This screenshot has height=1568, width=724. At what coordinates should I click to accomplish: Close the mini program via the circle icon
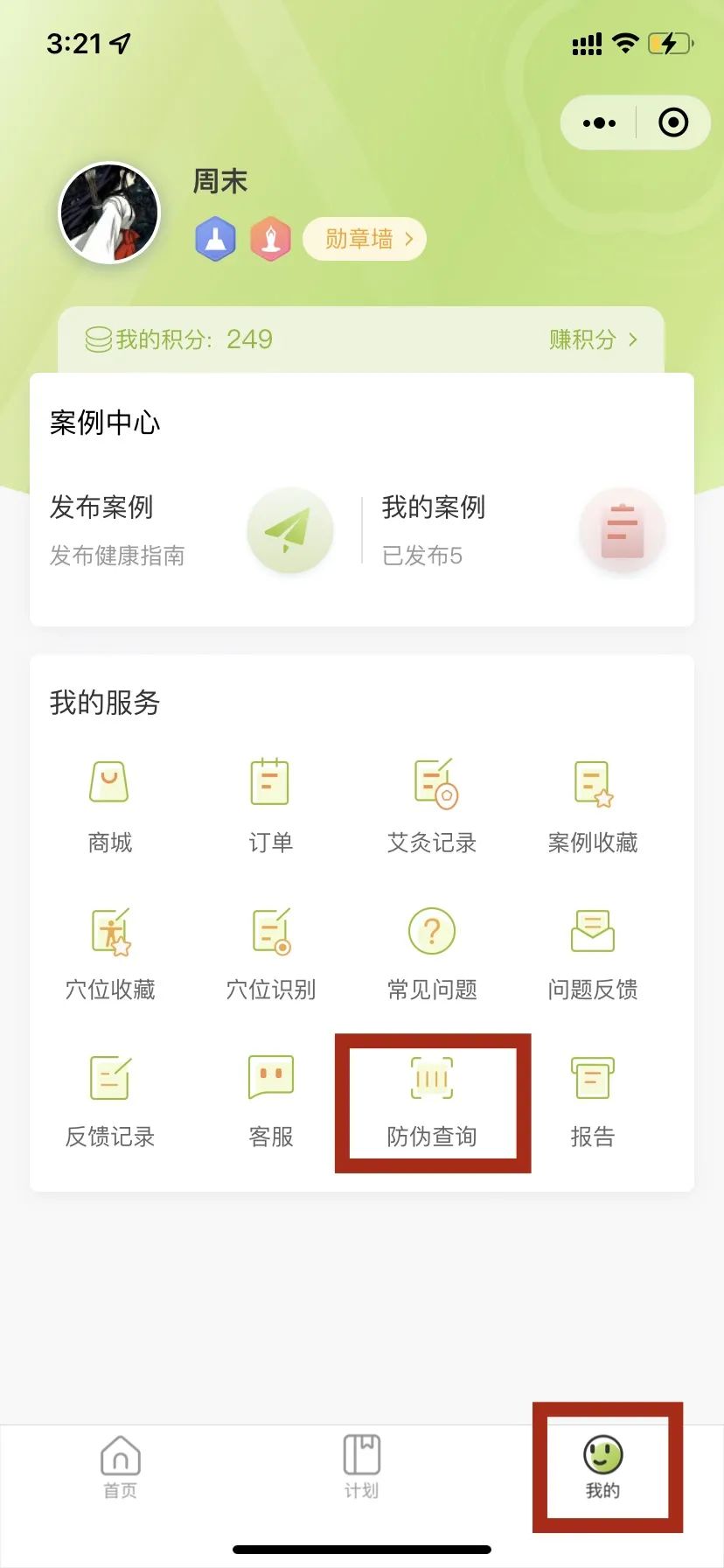672,123
